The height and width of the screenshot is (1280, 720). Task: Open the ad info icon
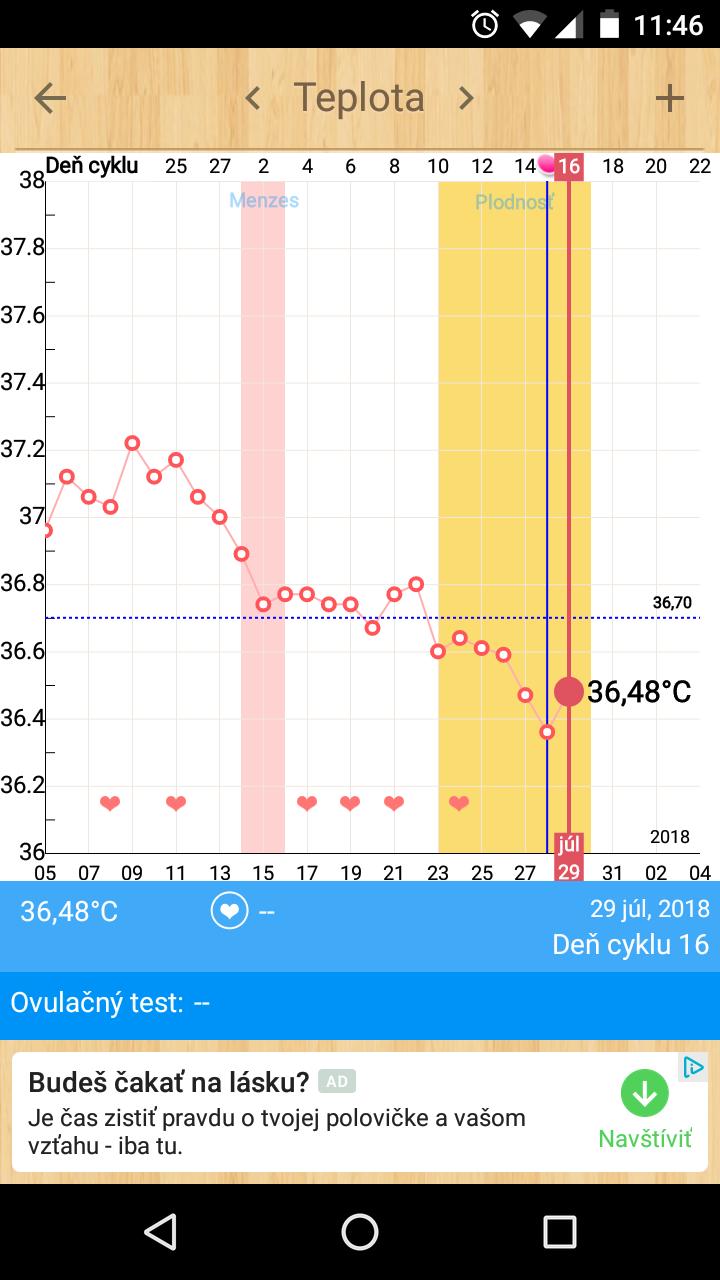(x=693, y=1067)
